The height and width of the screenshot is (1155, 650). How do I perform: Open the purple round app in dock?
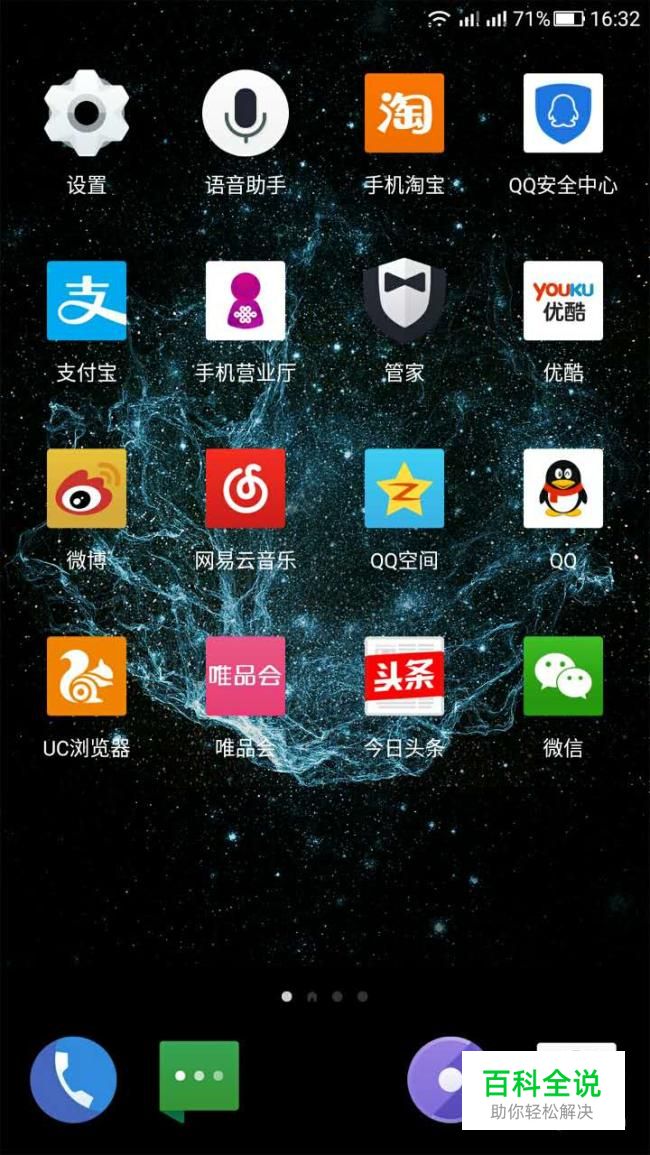[x=435, y=1080]
